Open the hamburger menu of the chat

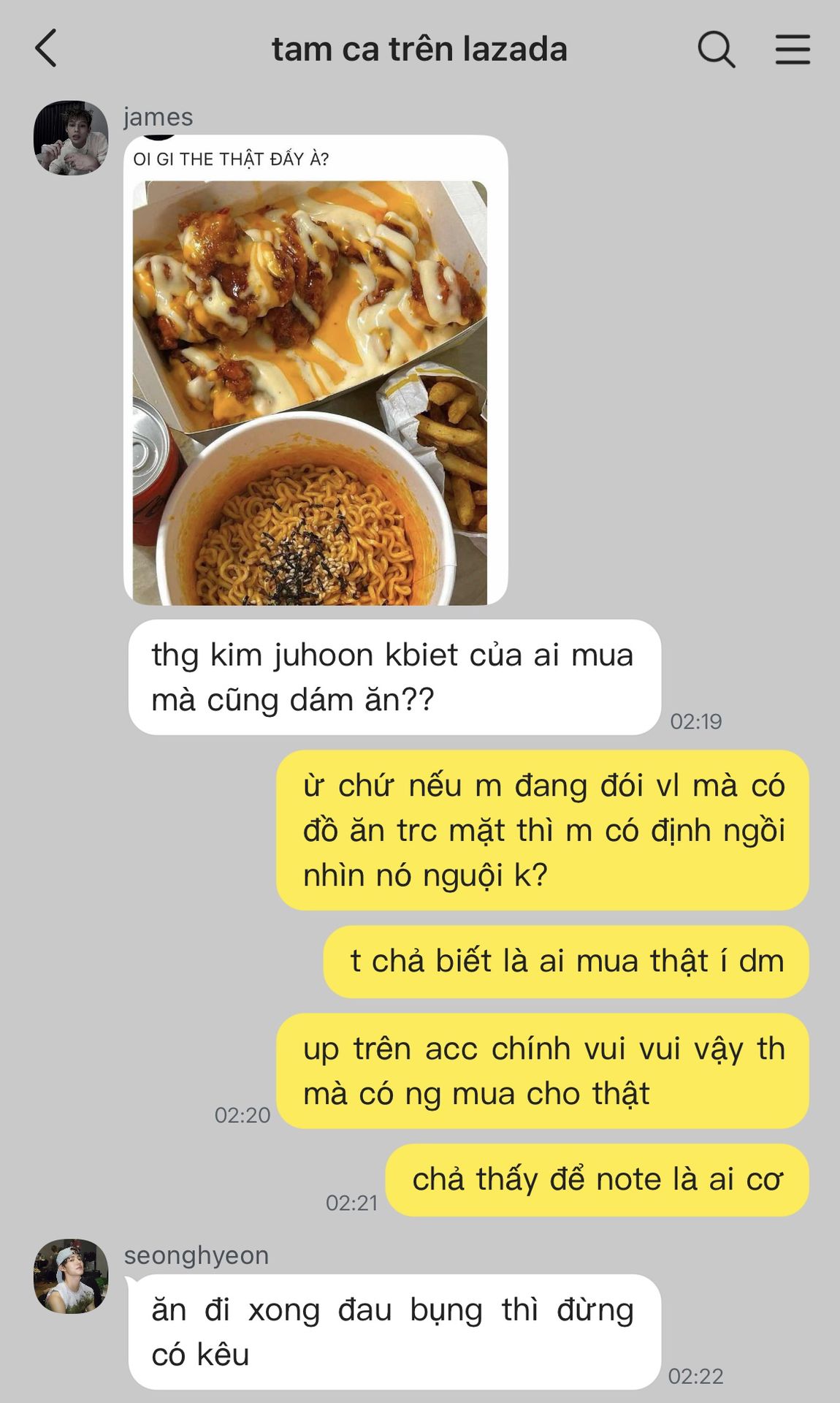[x=793, y=50]
